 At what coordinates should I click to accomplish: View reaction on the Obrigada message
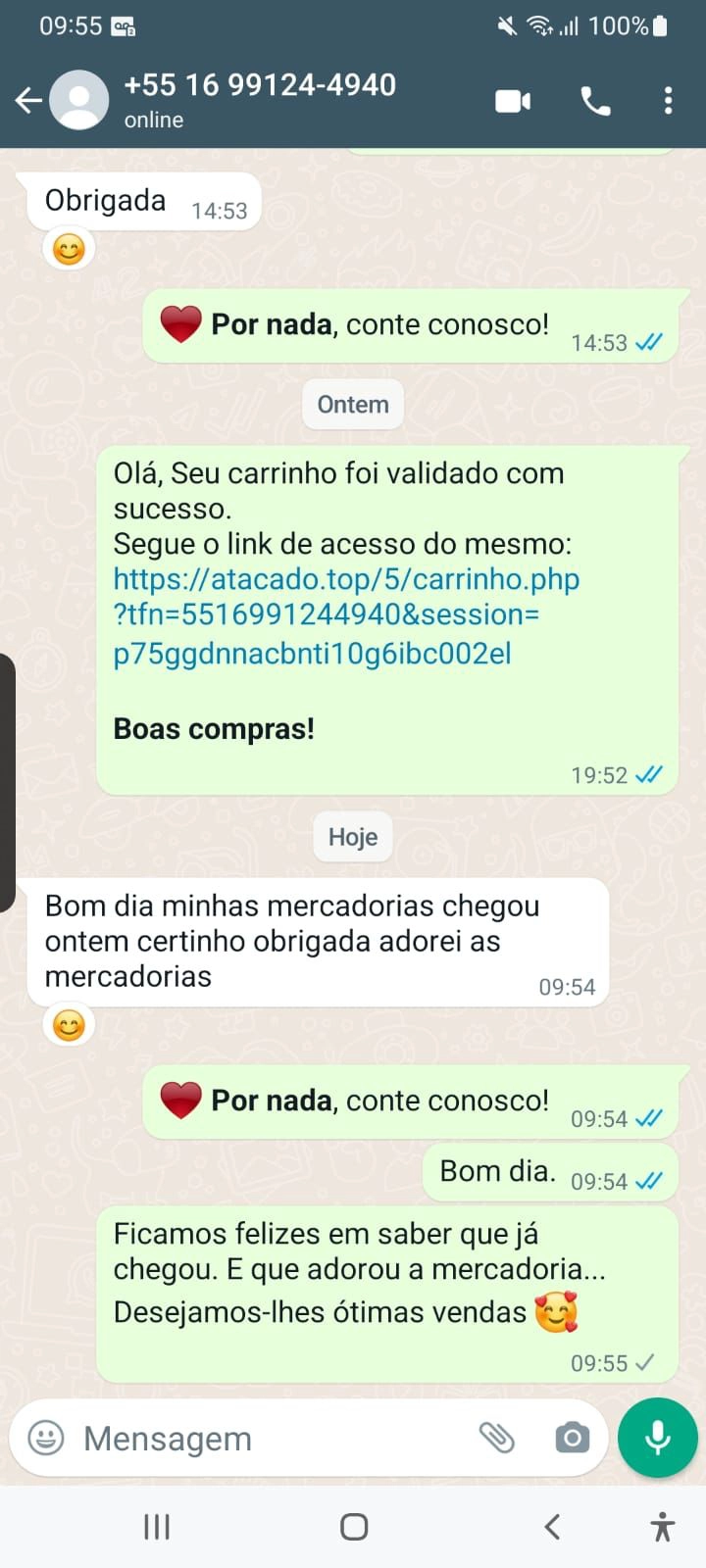coord(69,250)
